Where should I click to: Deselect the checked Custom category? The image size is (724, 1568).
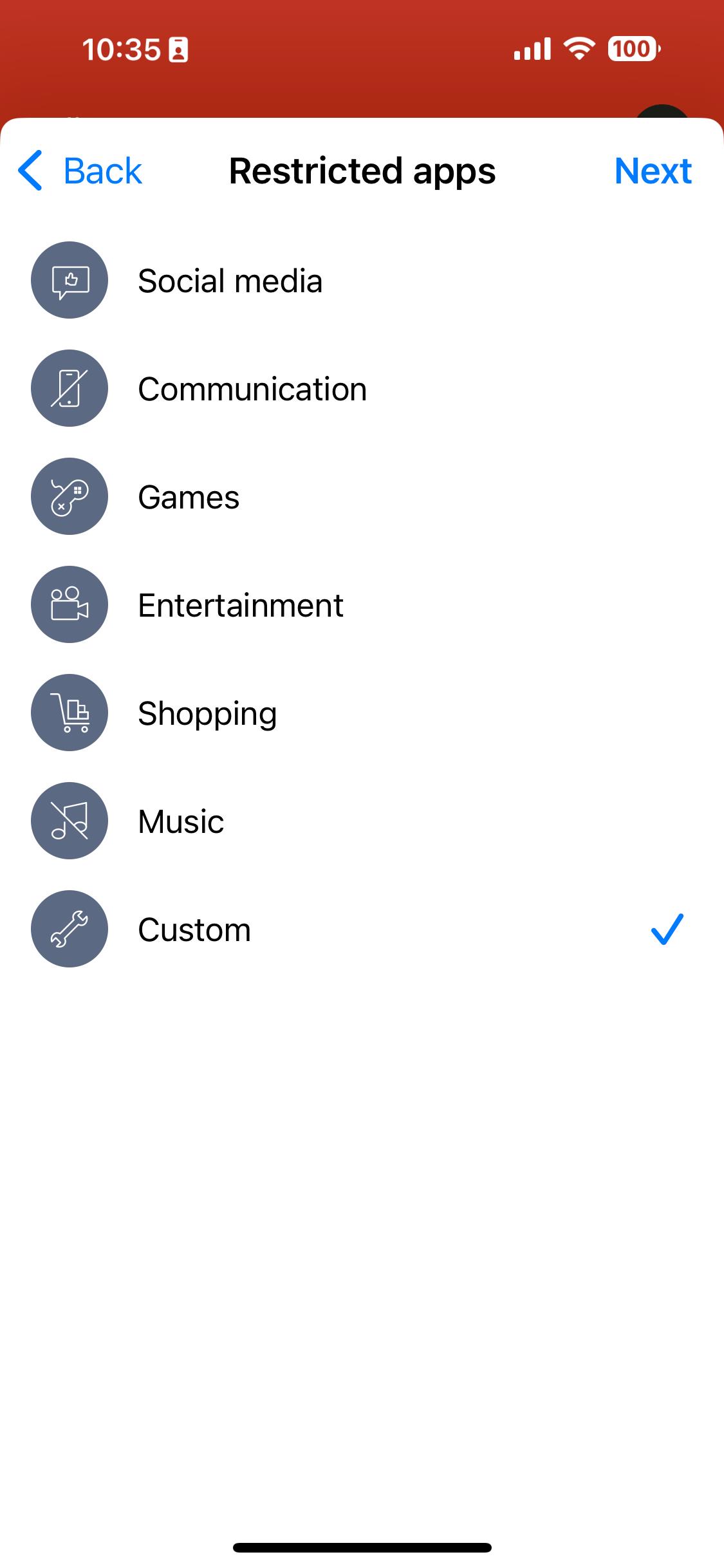pos(362,929)
